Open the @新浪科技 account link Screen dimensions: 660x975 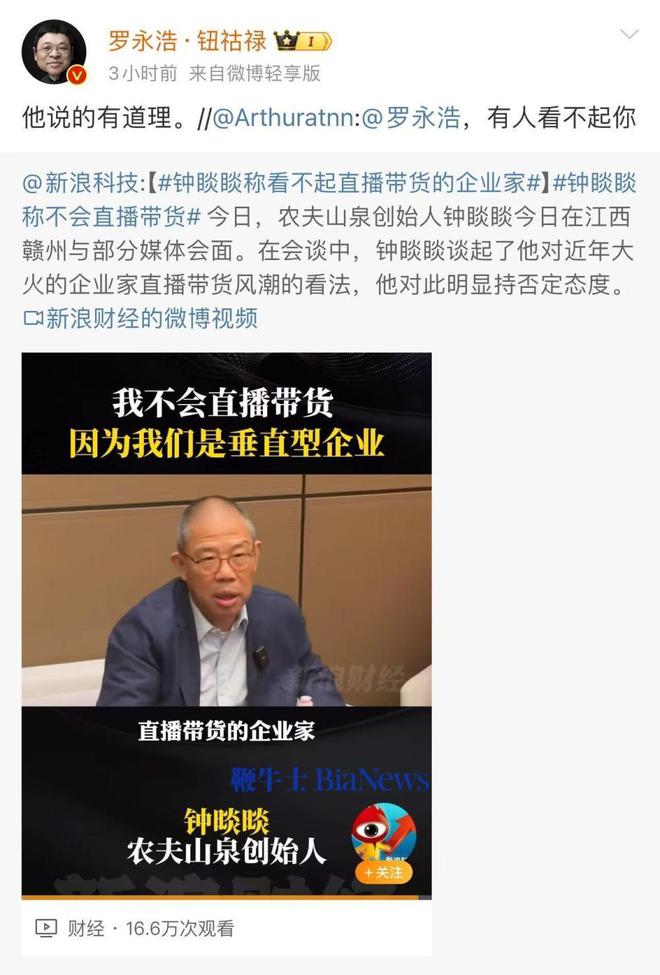82,185
